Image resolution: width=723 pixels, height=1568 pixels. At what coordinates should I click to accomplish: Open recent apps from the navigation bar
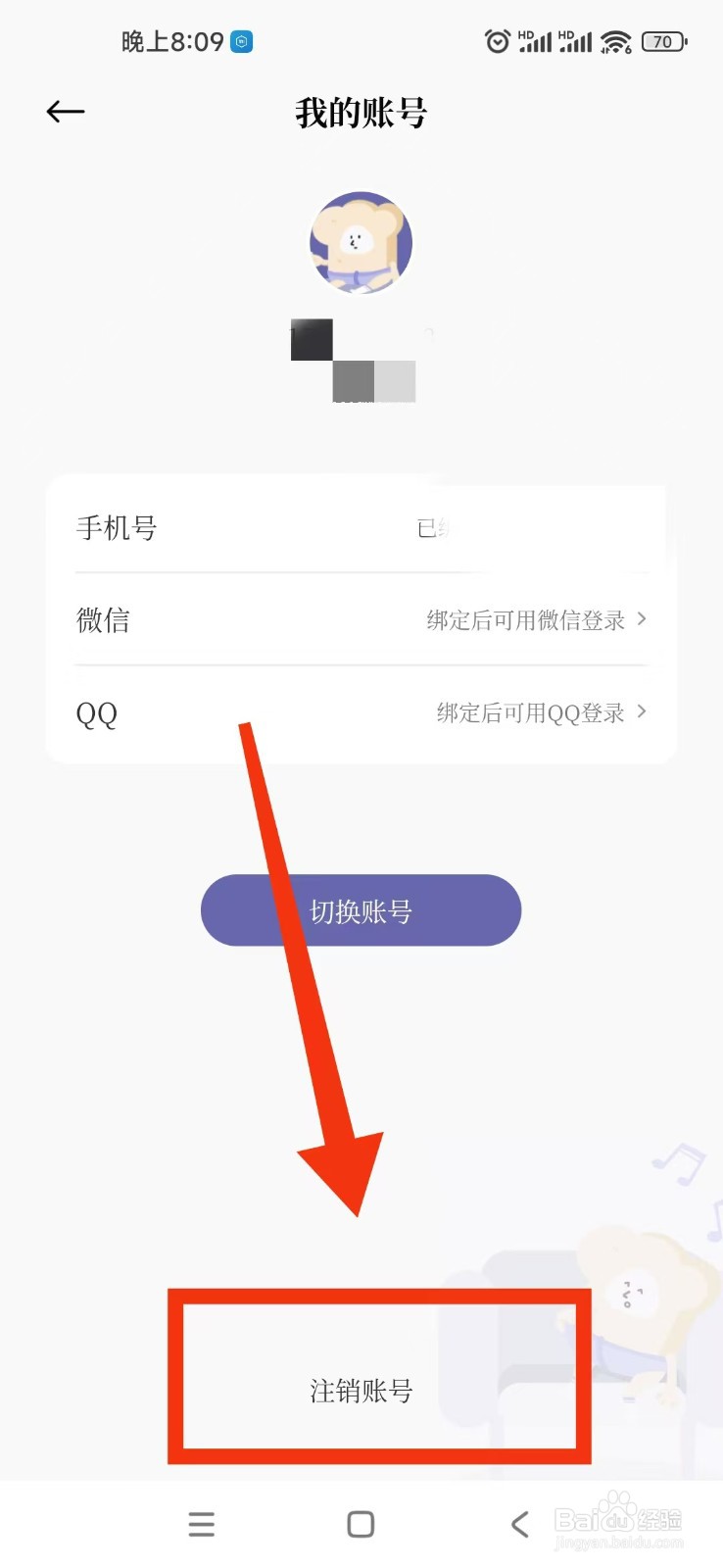[201, 1523]
